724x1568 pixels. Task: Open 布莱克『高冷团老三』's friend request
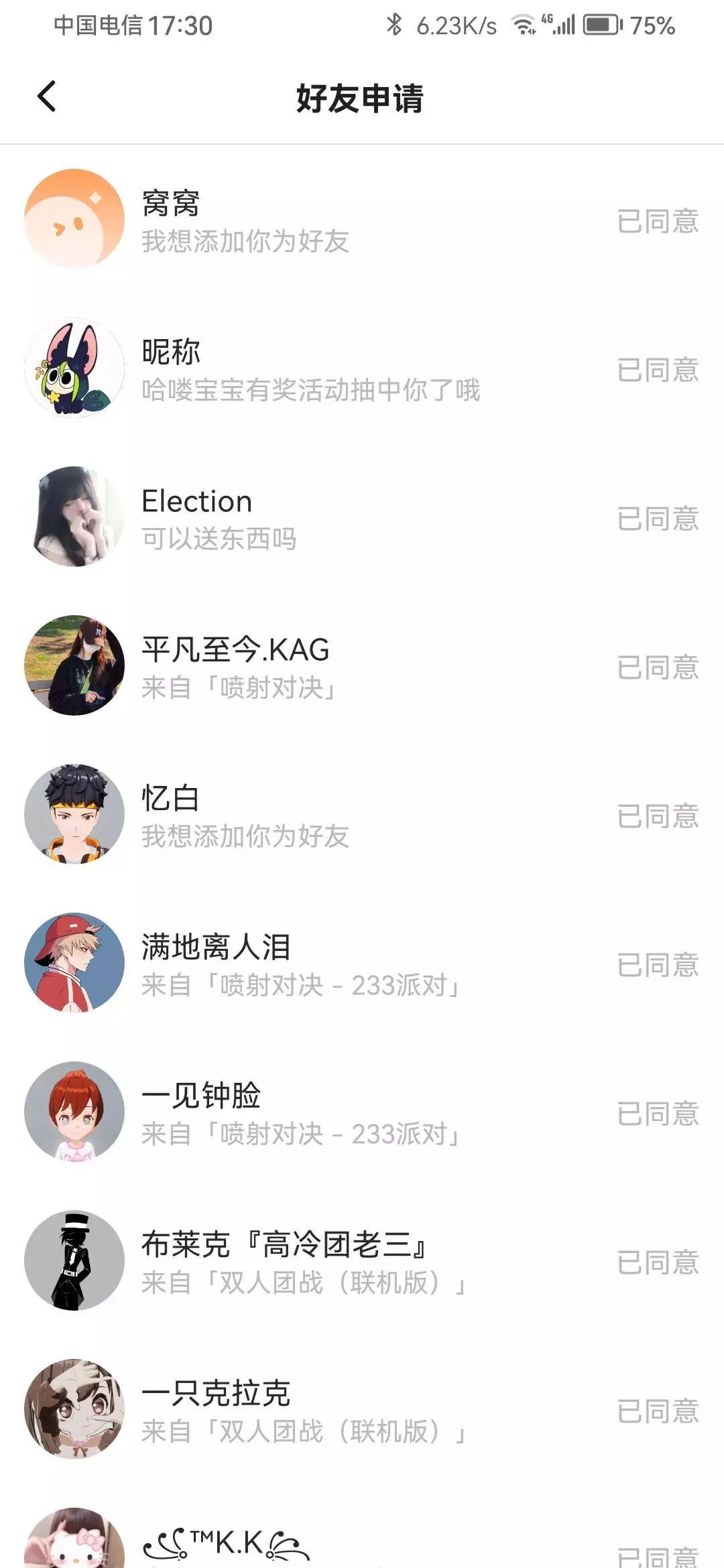pyautogui.click(x=303, y=1262)
